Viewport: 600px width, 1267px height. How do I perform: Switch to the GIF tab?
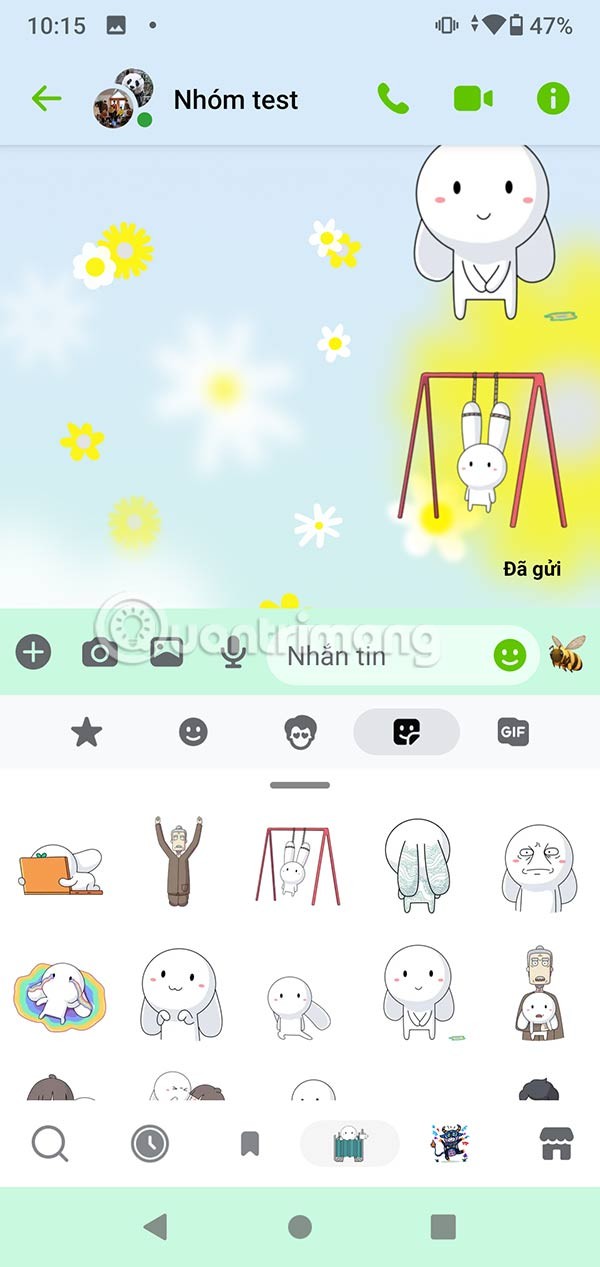(x=512, y=733)
